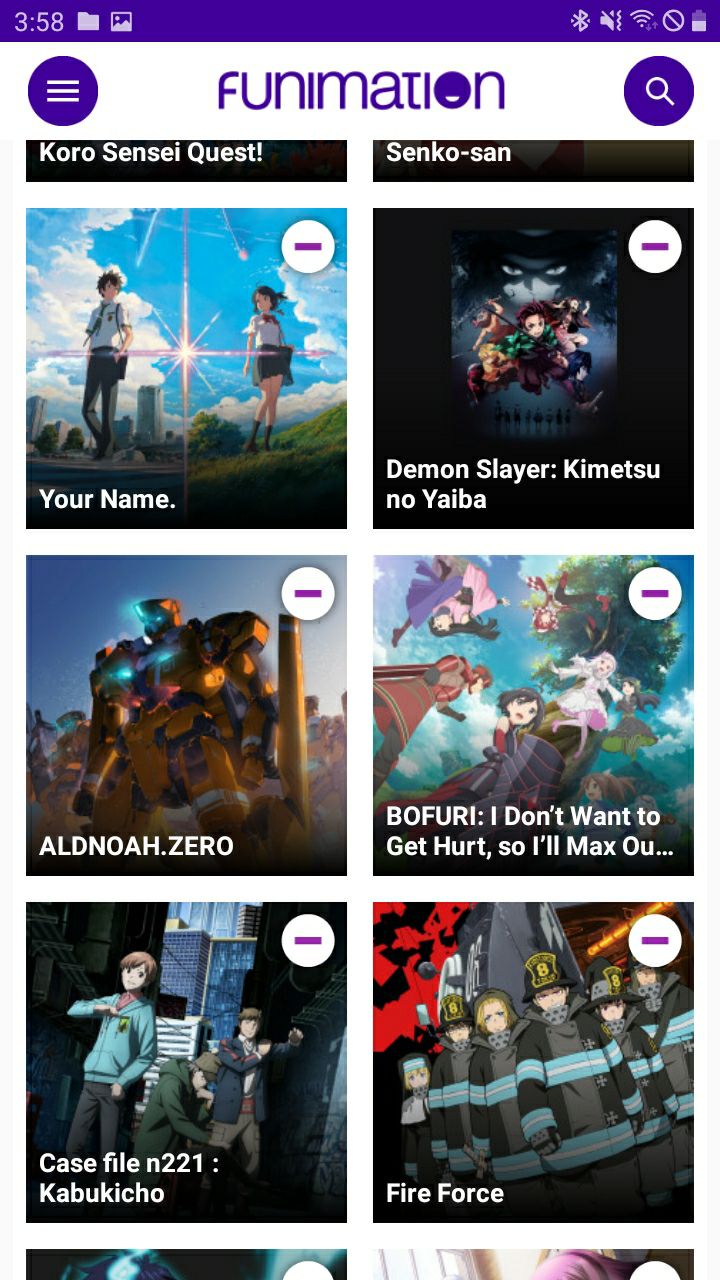Remove Demon Slayer from the queue
Image resolution: width=720 pixels, height=1280 pixels.
tap(655, 247)
